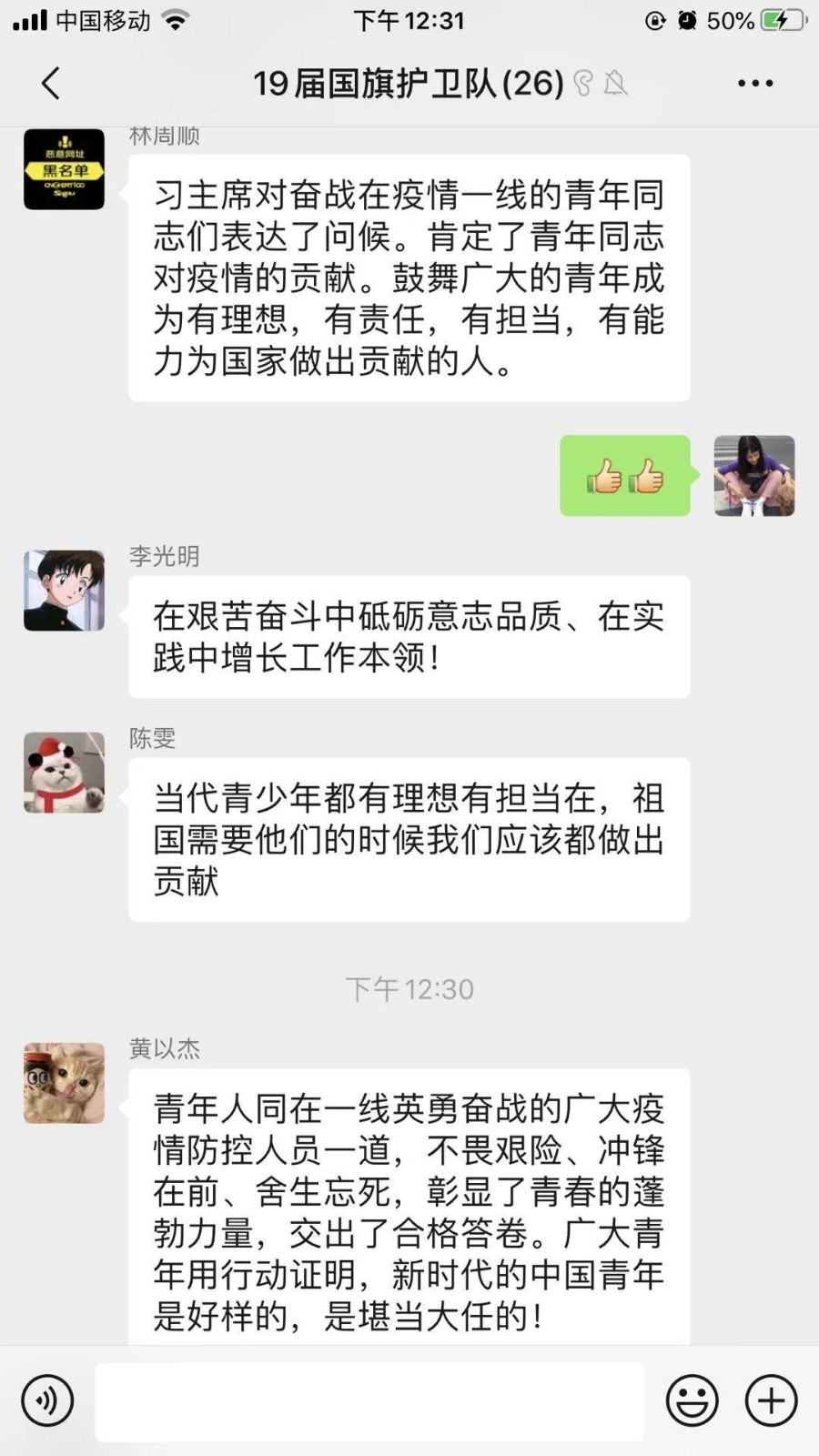Open 林周顺's profile avatar
Screen dimensions: 819x1456
click(x=64, y=169)
